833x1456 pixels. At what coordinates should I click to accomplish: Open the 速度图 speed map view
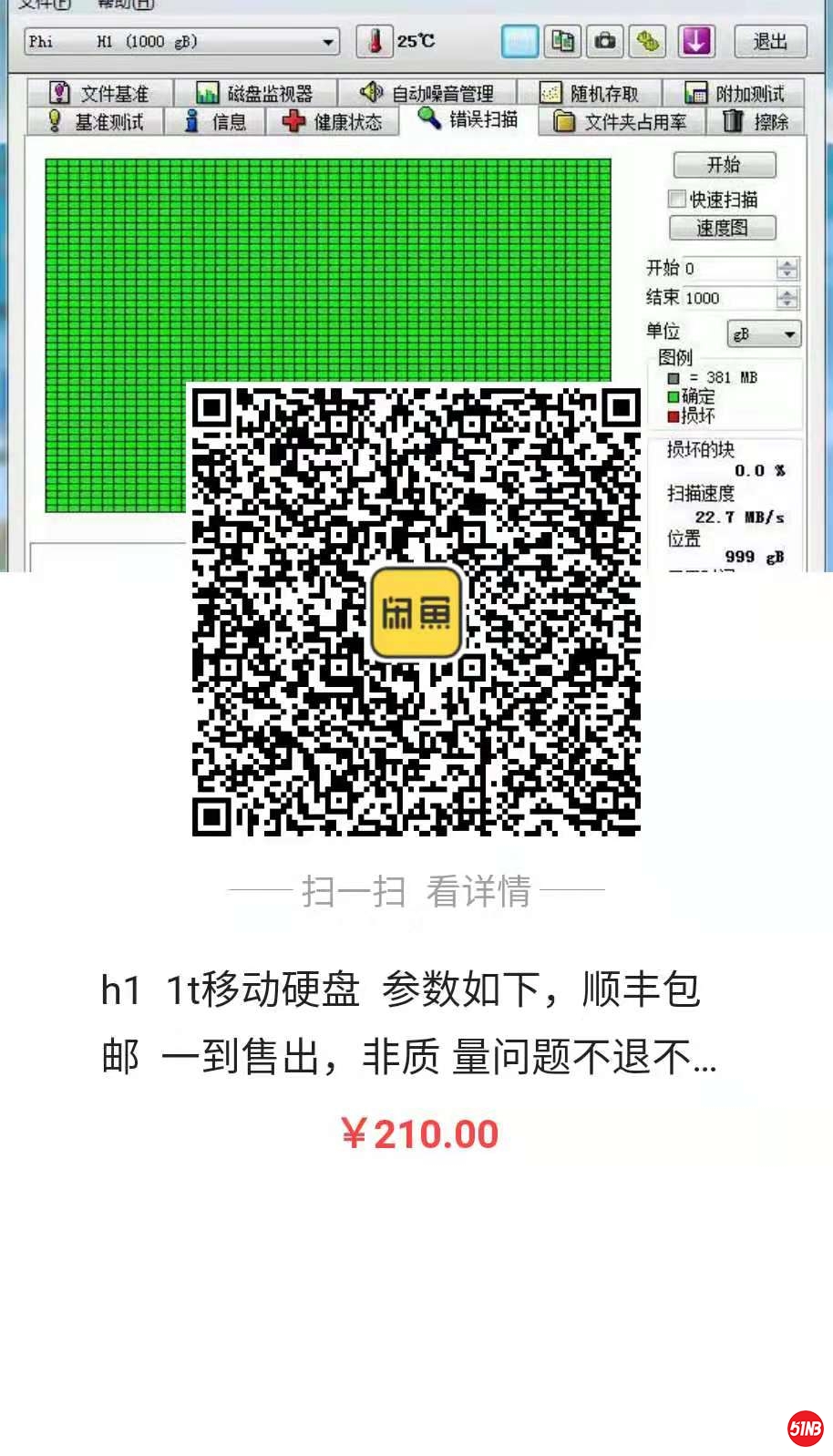click(x=725, y=227)
